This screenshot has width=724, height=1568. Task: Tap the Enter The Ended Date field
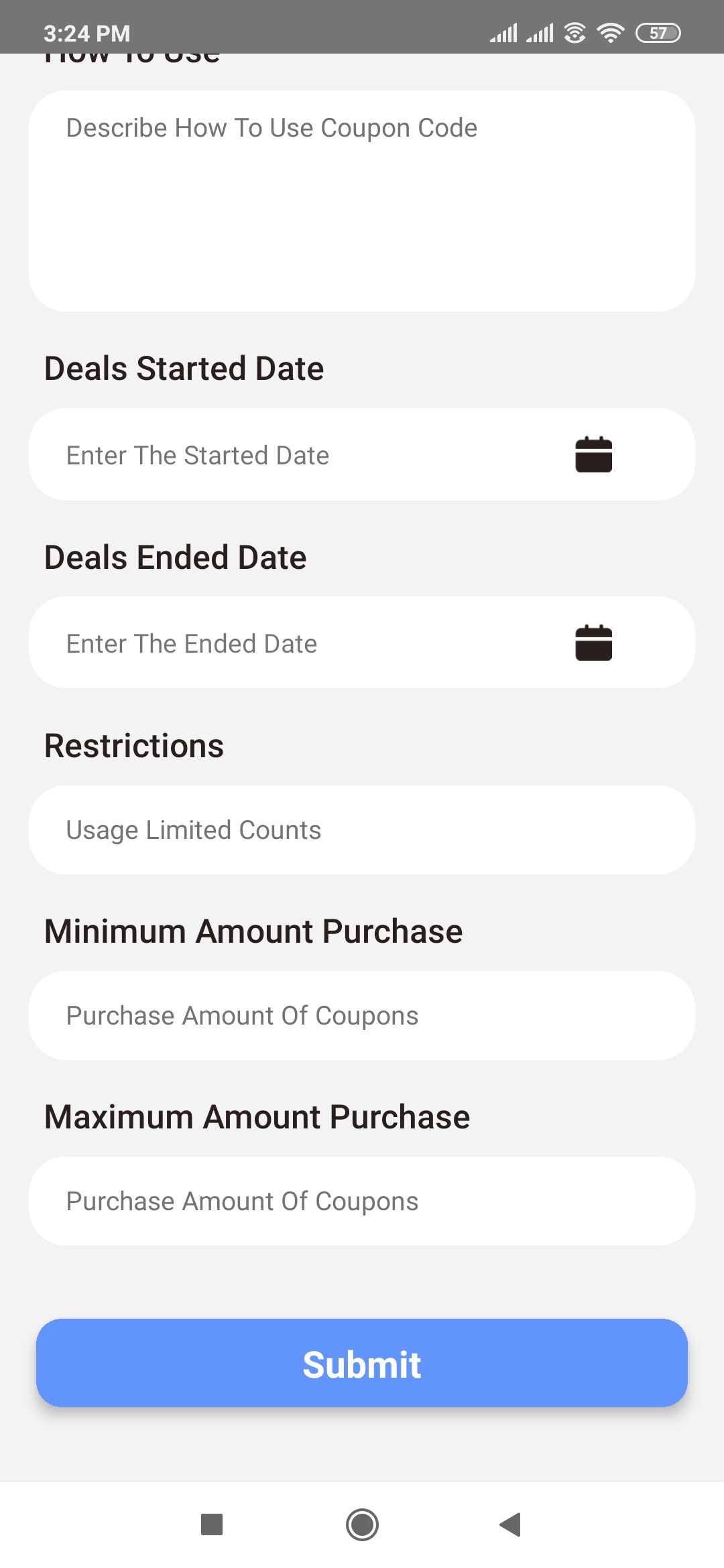362,643
